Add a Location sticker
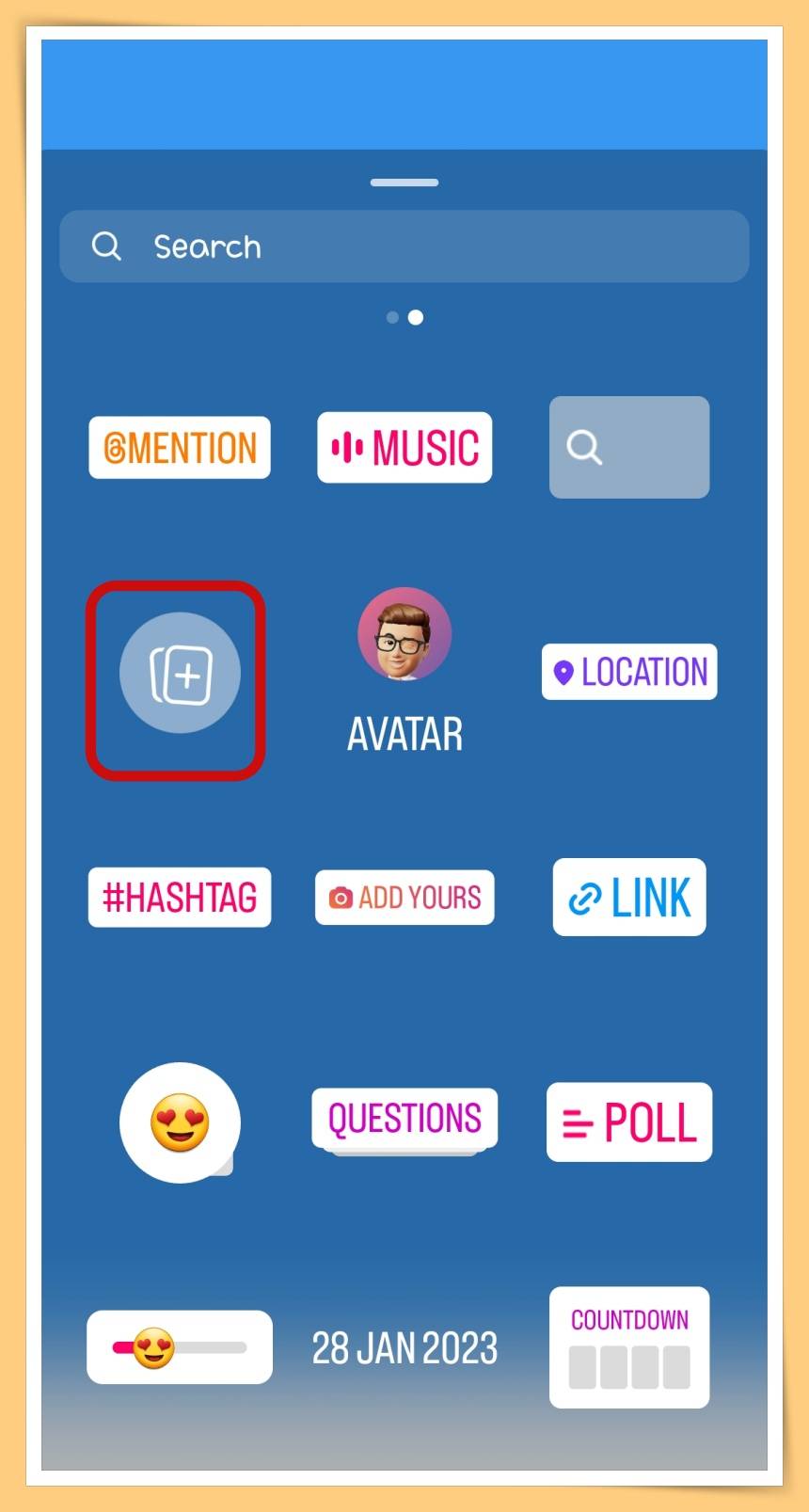Viewport: 809px width, 1512px height. (628, 672)
